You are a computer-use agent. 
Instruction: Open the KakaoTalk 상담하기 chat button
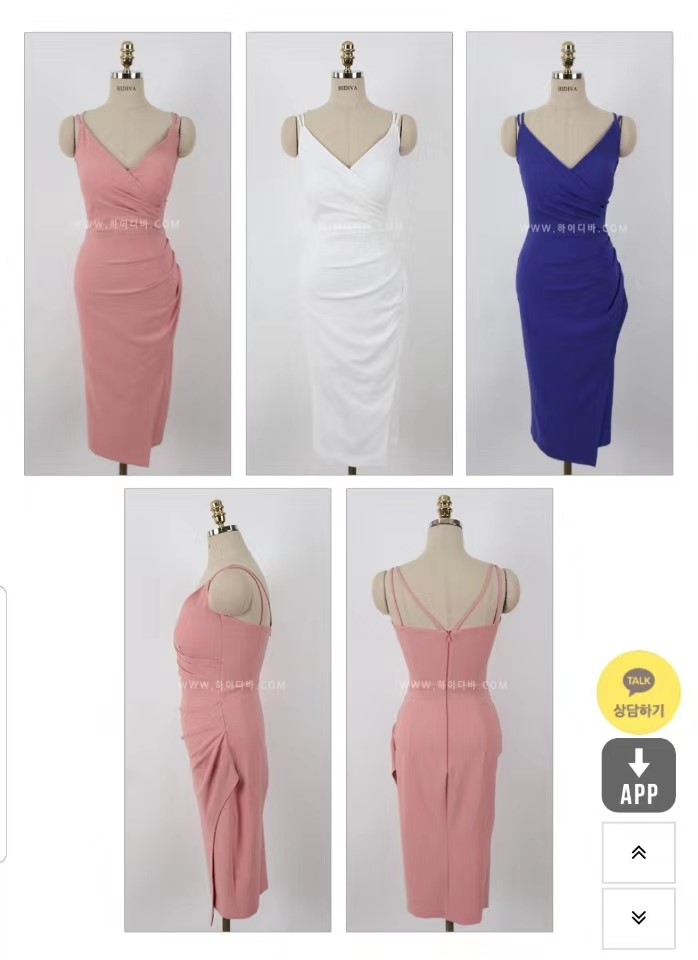(x=638, y=692)
